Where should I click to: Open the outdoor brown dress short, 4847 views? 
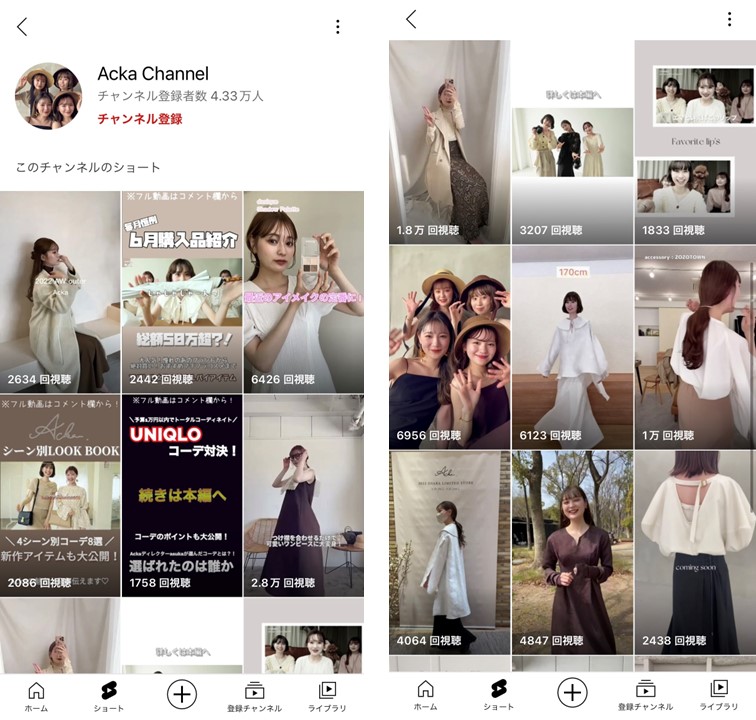click(572, 550)
